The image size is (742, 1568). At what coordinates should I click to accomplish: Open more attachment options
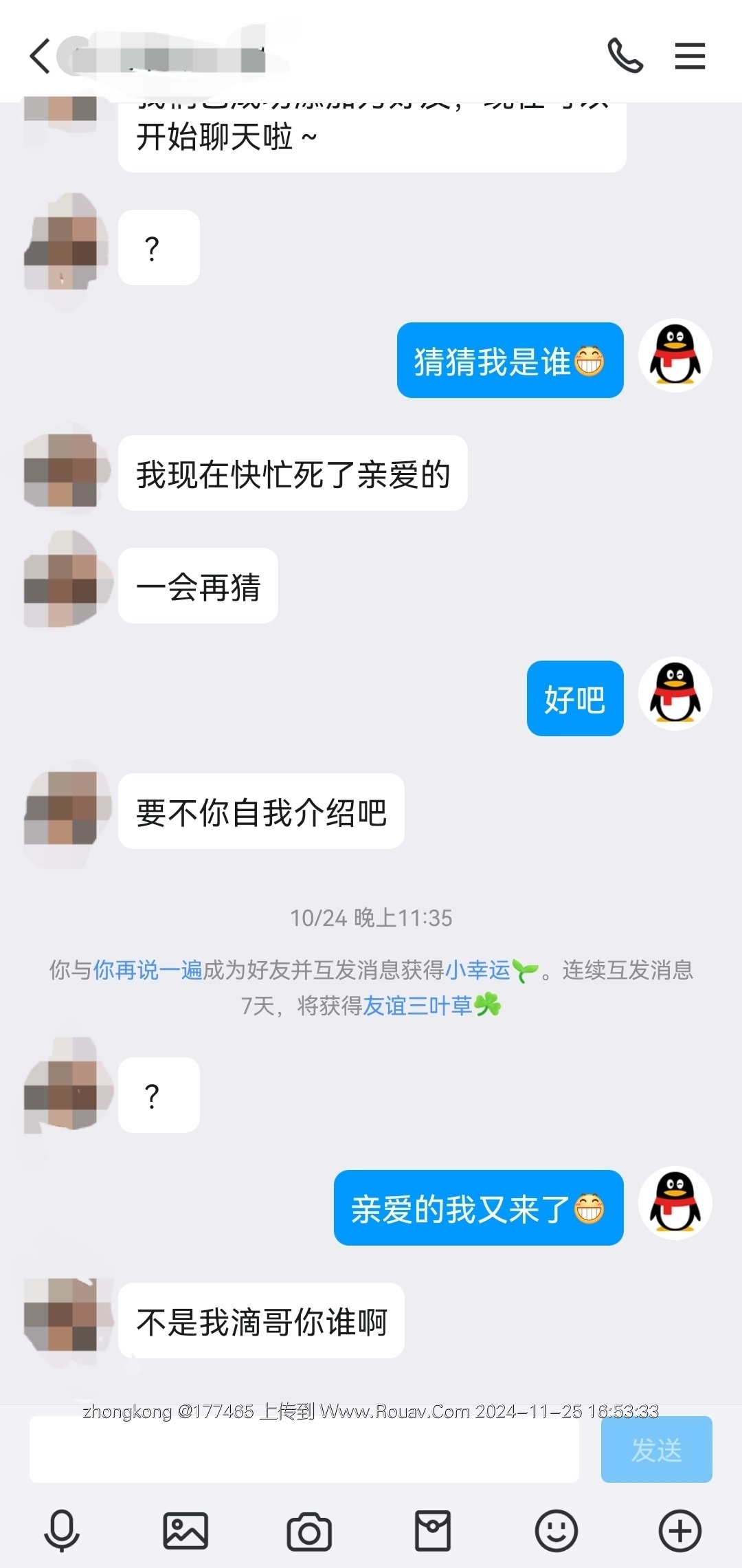[x=680, y=1532]
